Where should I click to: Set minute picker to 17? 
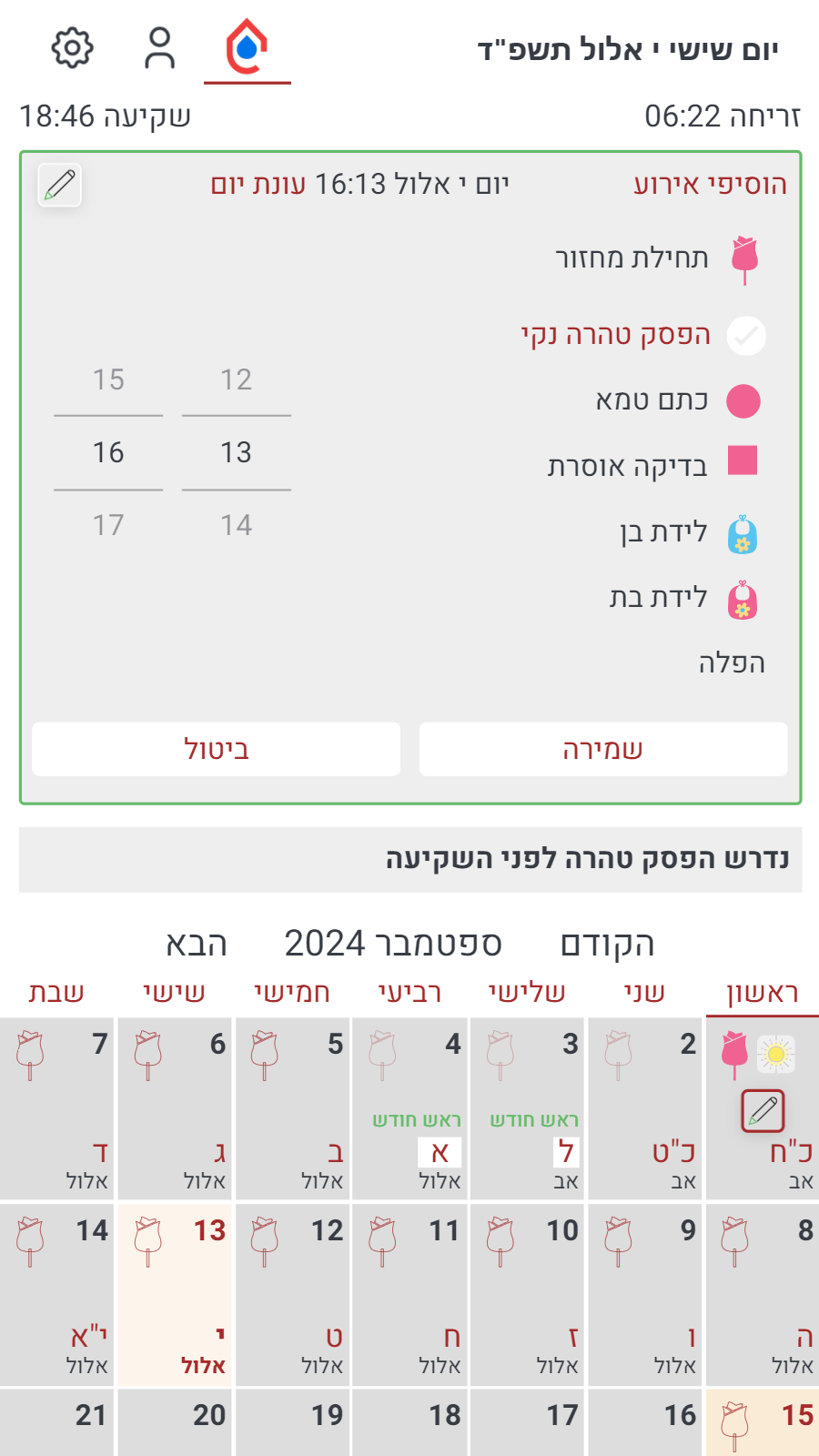click(108, 525)
